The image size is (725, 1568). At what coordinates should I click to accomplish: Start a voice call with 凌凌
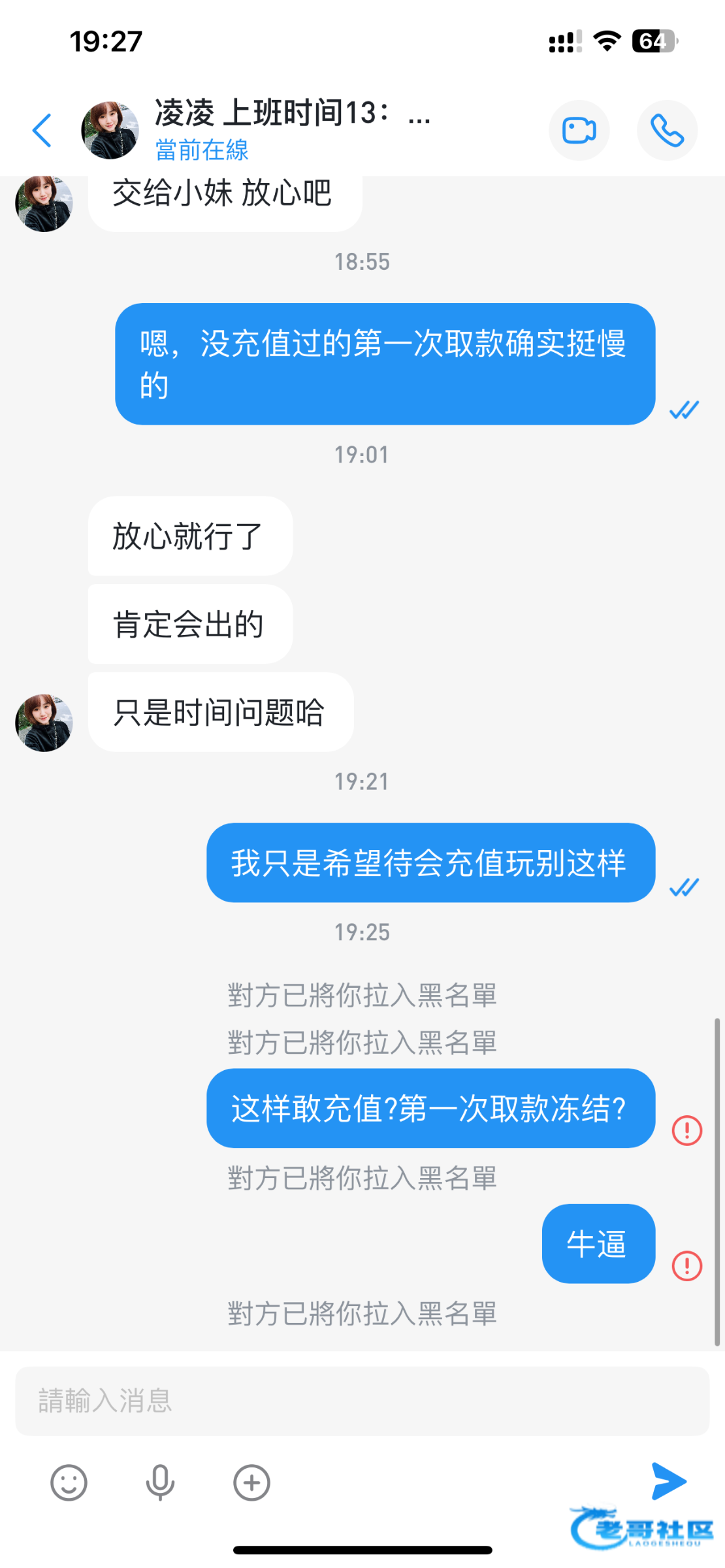coord(667,130)
